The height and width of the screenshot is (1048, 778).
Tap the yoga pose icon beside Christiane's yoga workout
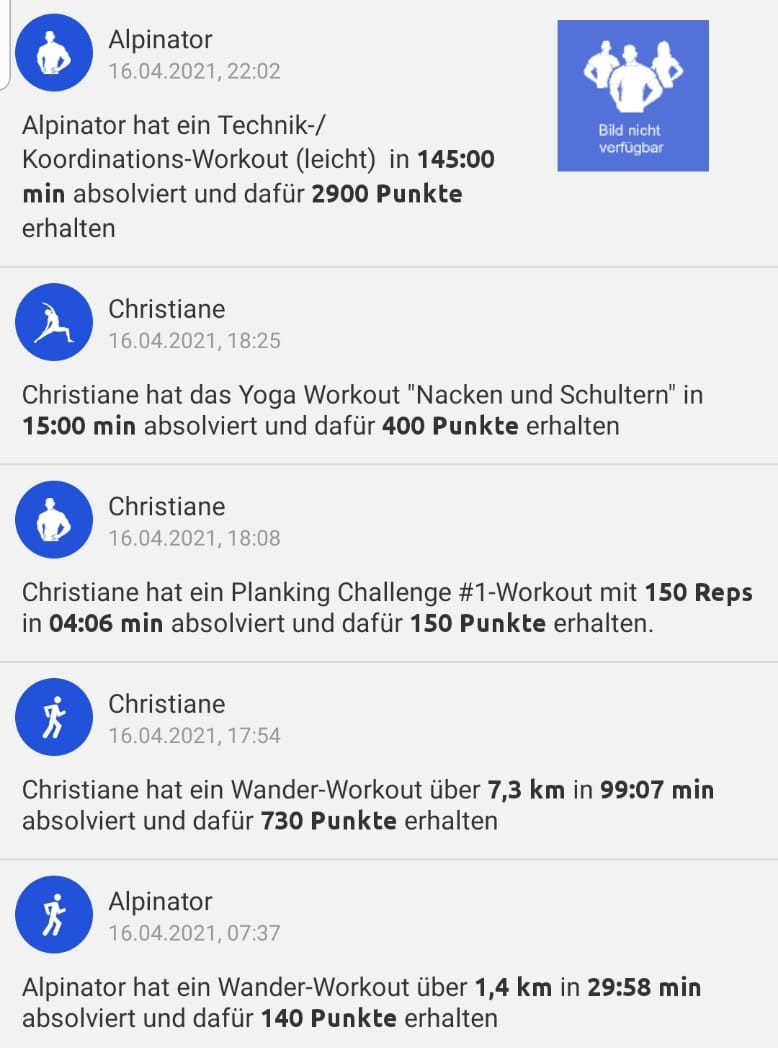click(x=54, y=322)
